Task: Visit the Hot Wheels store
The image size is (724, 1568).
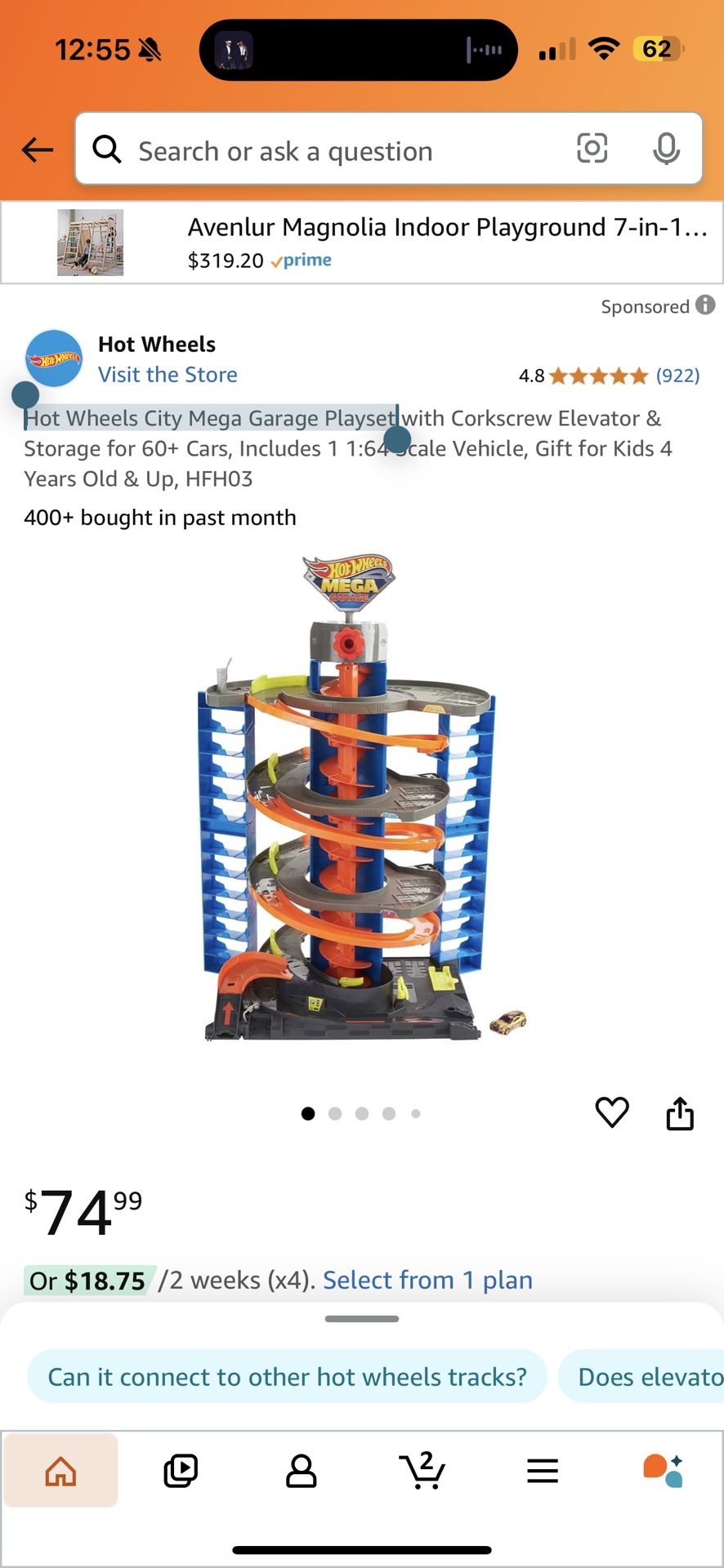Action: click(168, 375)
